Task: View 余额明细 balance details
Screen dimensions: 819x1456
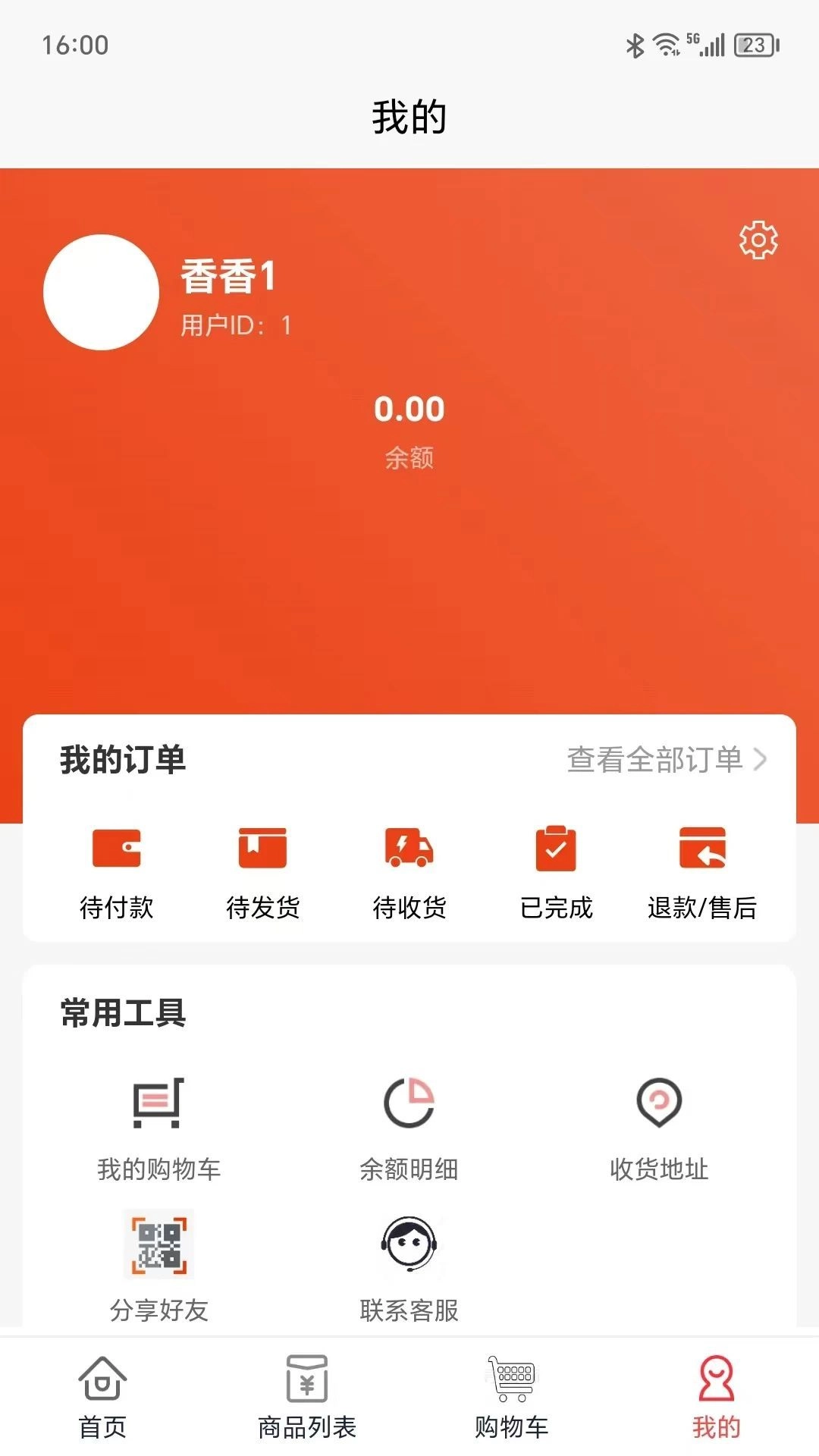Action: pos(409,1128)
